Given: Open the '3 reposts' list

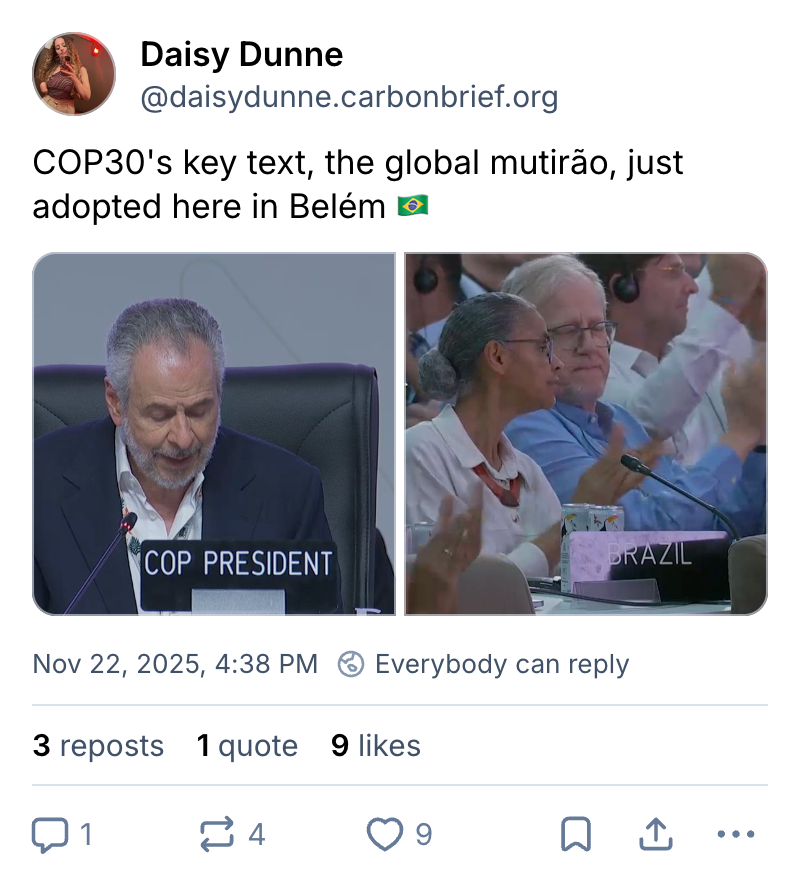Looking at the screenshot, I should coord(98,745).
